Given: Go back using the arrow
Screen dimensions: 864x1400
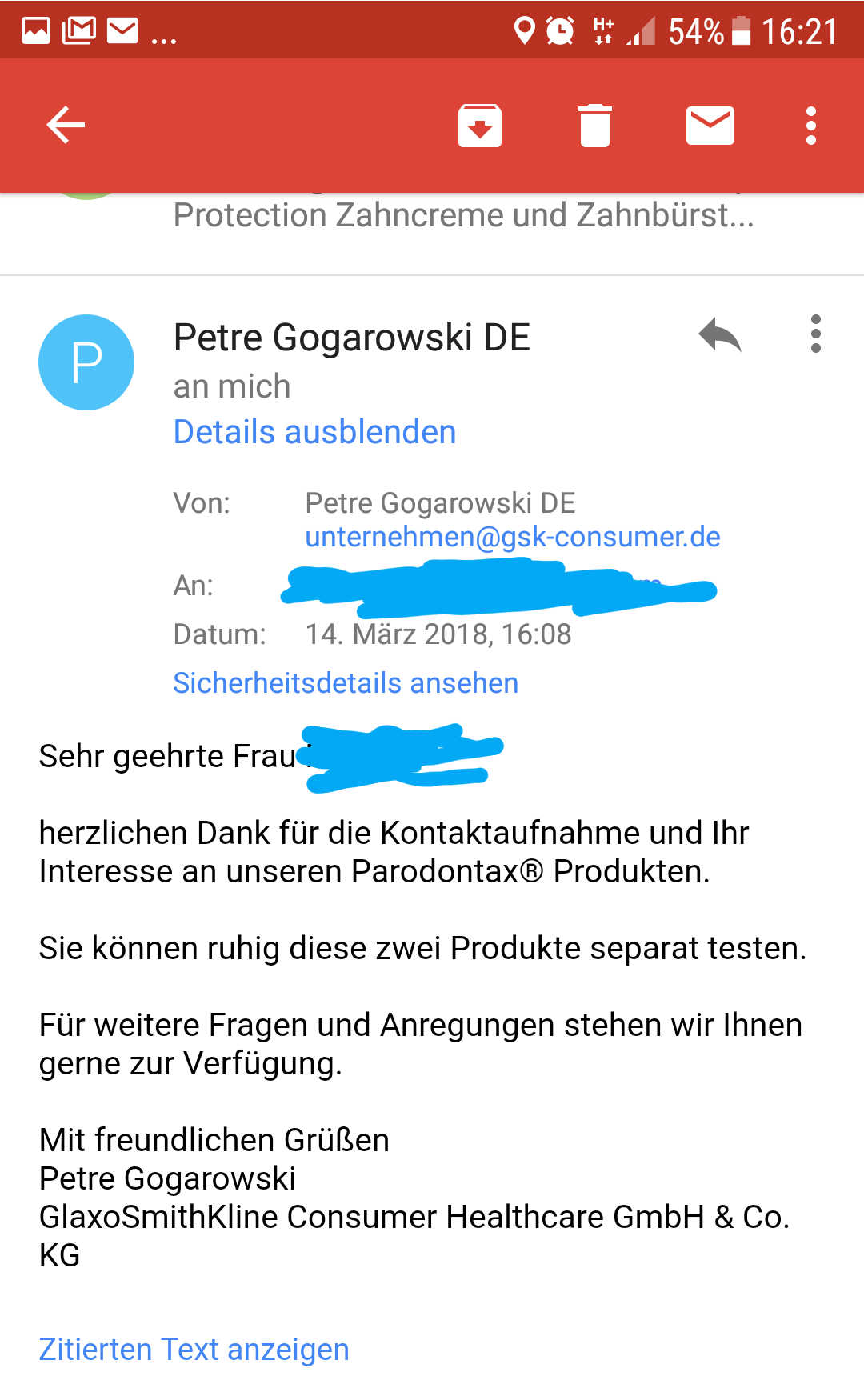Looking at the screenshot, I should 66,126.
